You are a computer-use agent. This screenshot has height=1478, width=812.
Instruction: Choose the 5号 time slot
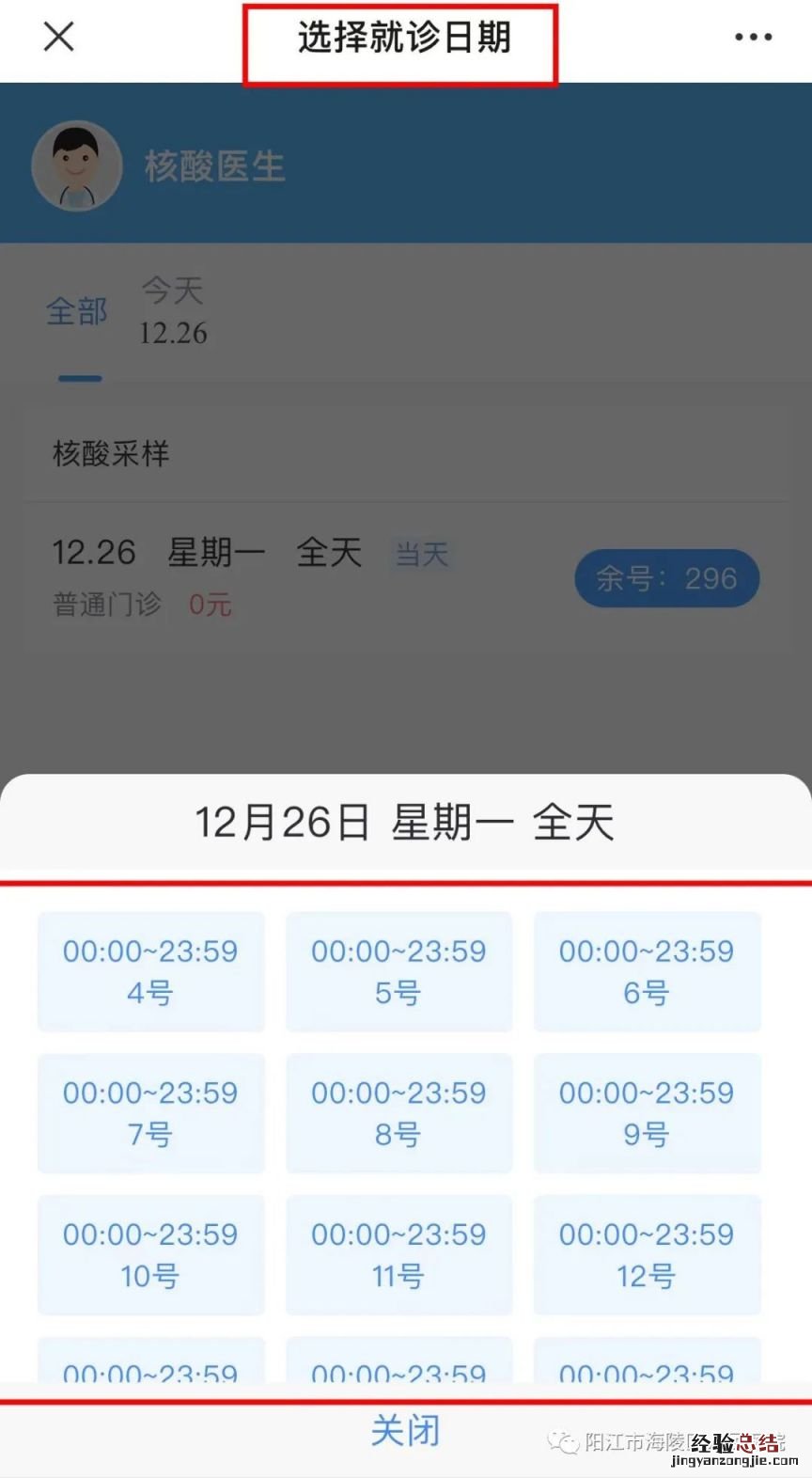click(398, 971)
